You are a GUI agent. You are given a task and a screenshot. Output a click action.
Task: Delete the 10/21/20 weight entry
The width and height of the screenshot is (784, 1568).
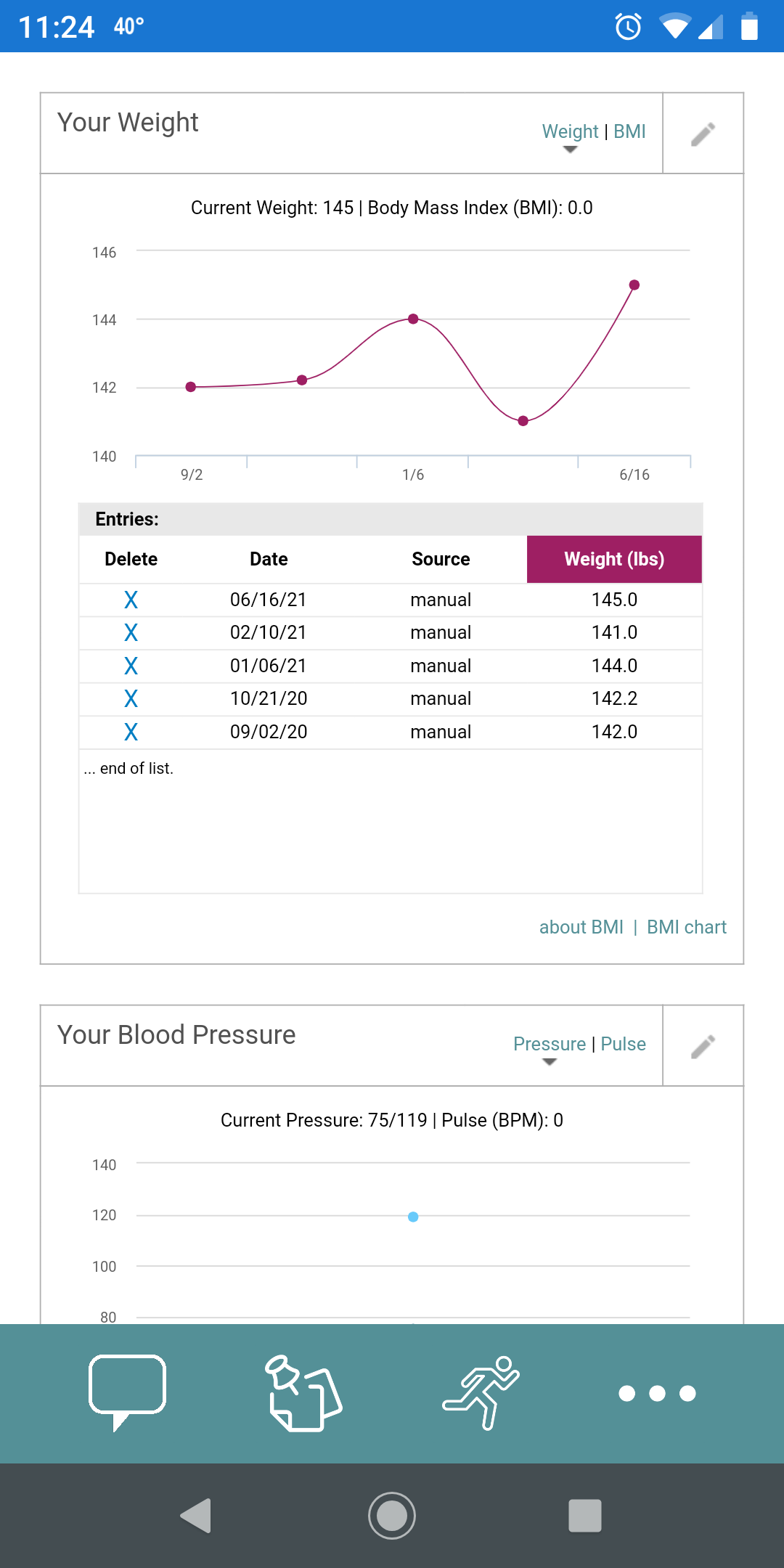pyautogui.click(x=131, y=698)
